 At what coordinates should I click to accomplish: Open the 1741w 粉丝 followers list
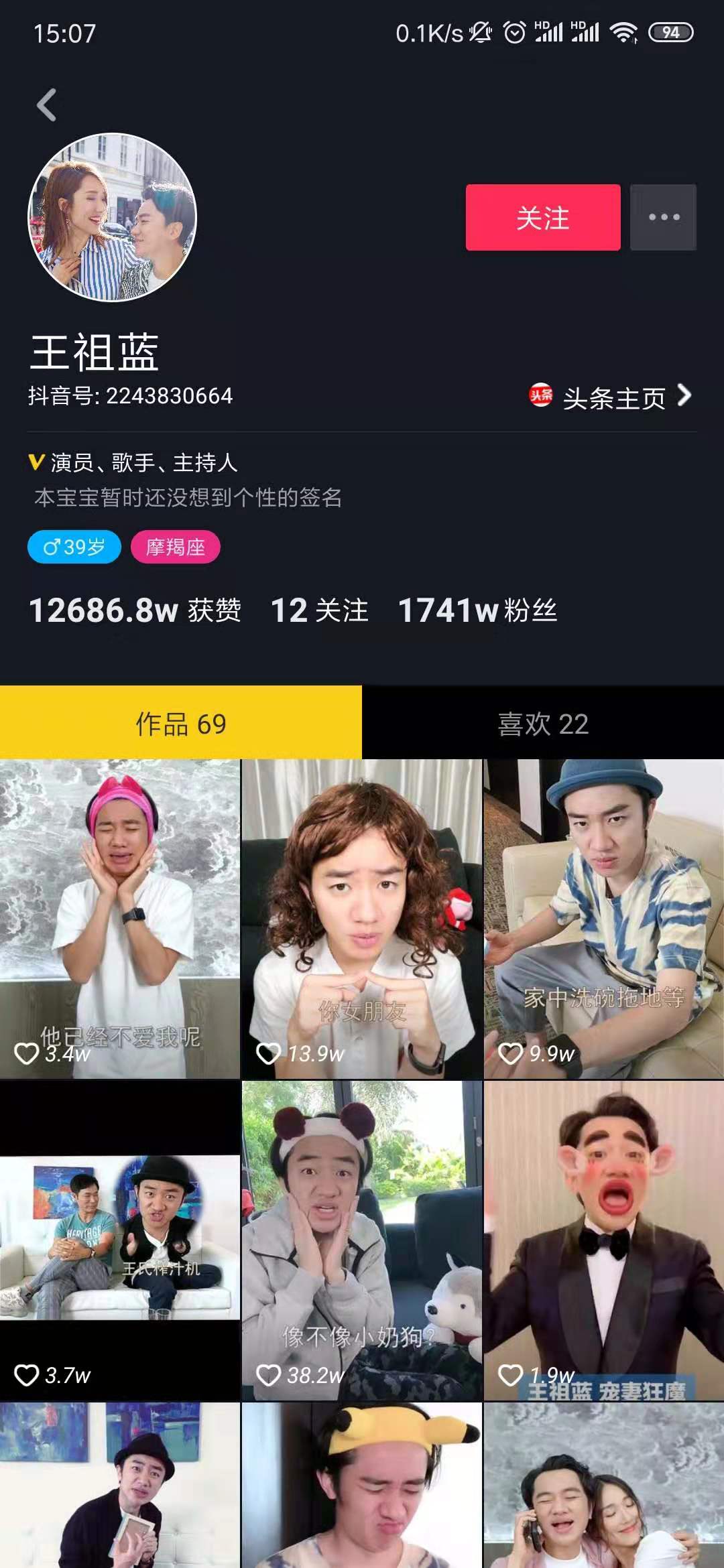click(477, 610)
